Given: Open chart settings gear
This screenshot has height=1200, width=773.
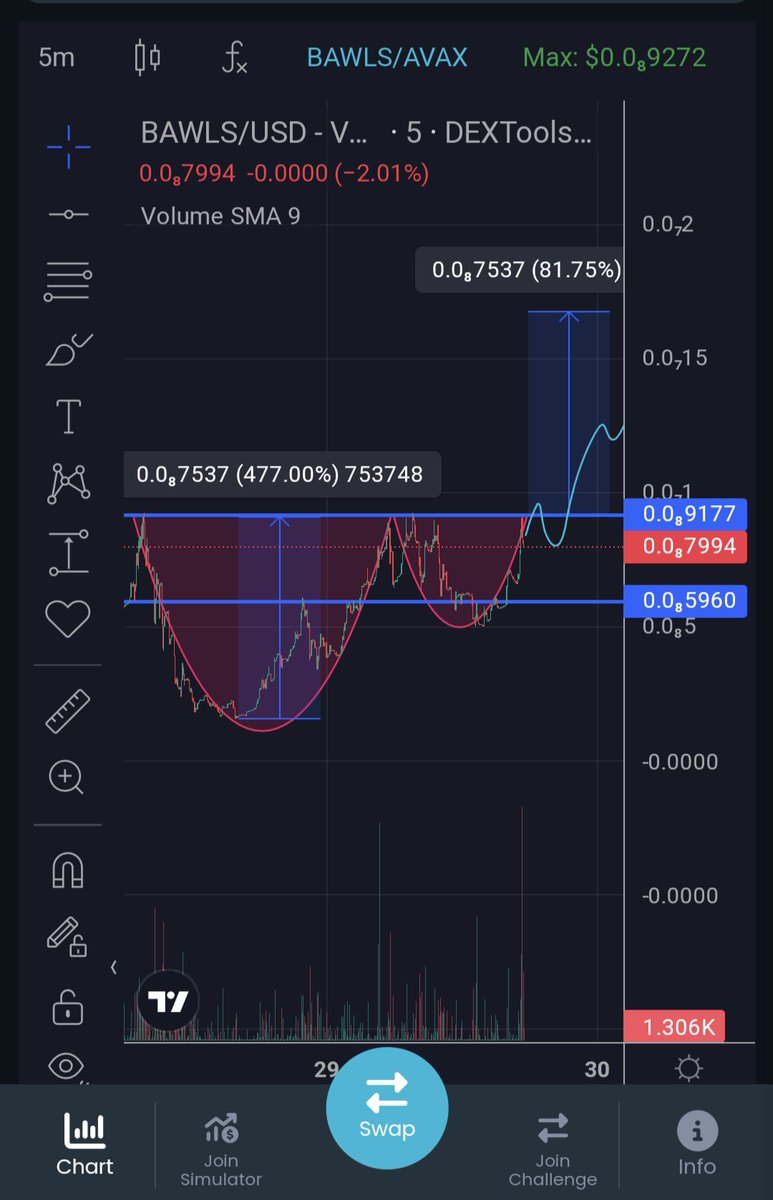Looking at the screenshot, I should click(x=688, y=1069).
